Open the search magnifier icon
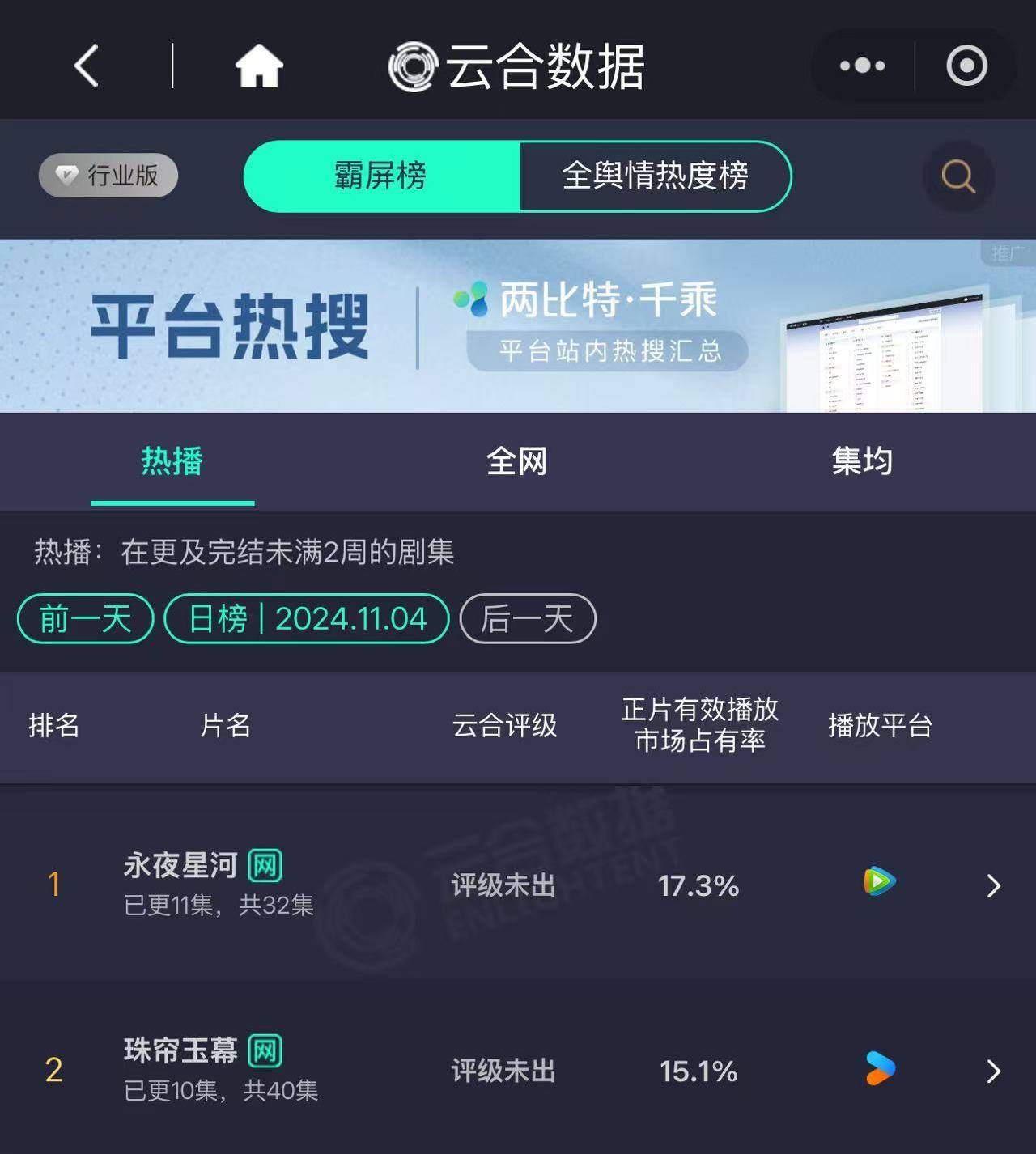Screen dimensions: 1036x1154 click(958, 176)
